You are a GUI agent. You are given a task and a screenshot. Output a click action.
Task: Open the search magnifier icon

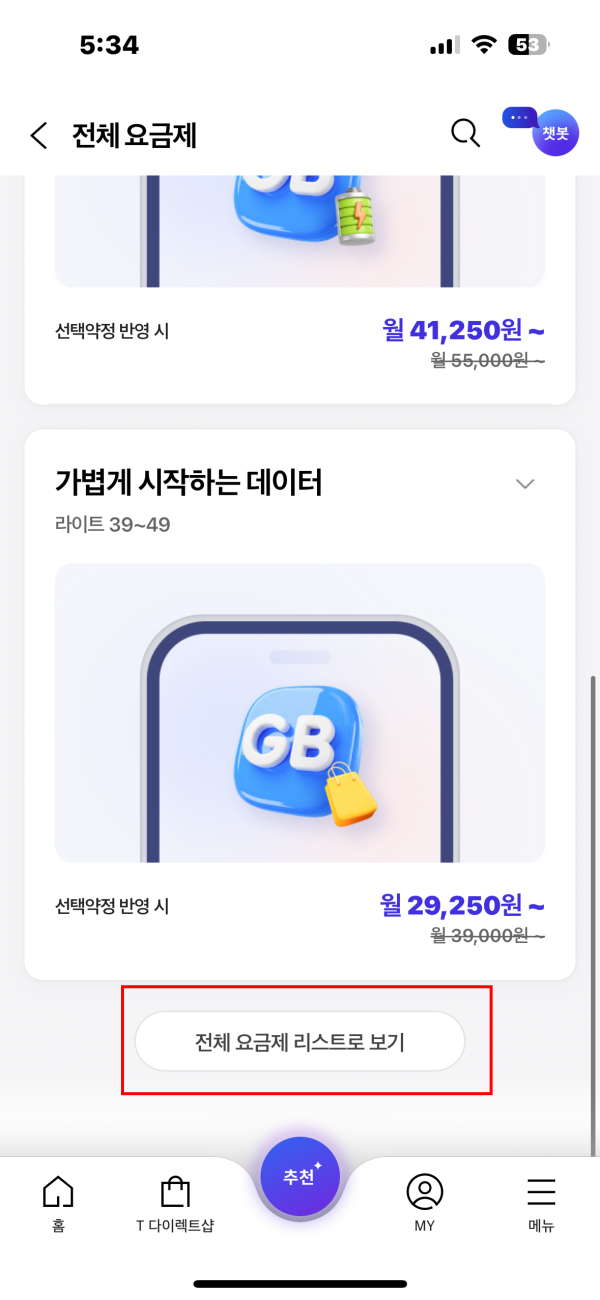pos(465,133)
